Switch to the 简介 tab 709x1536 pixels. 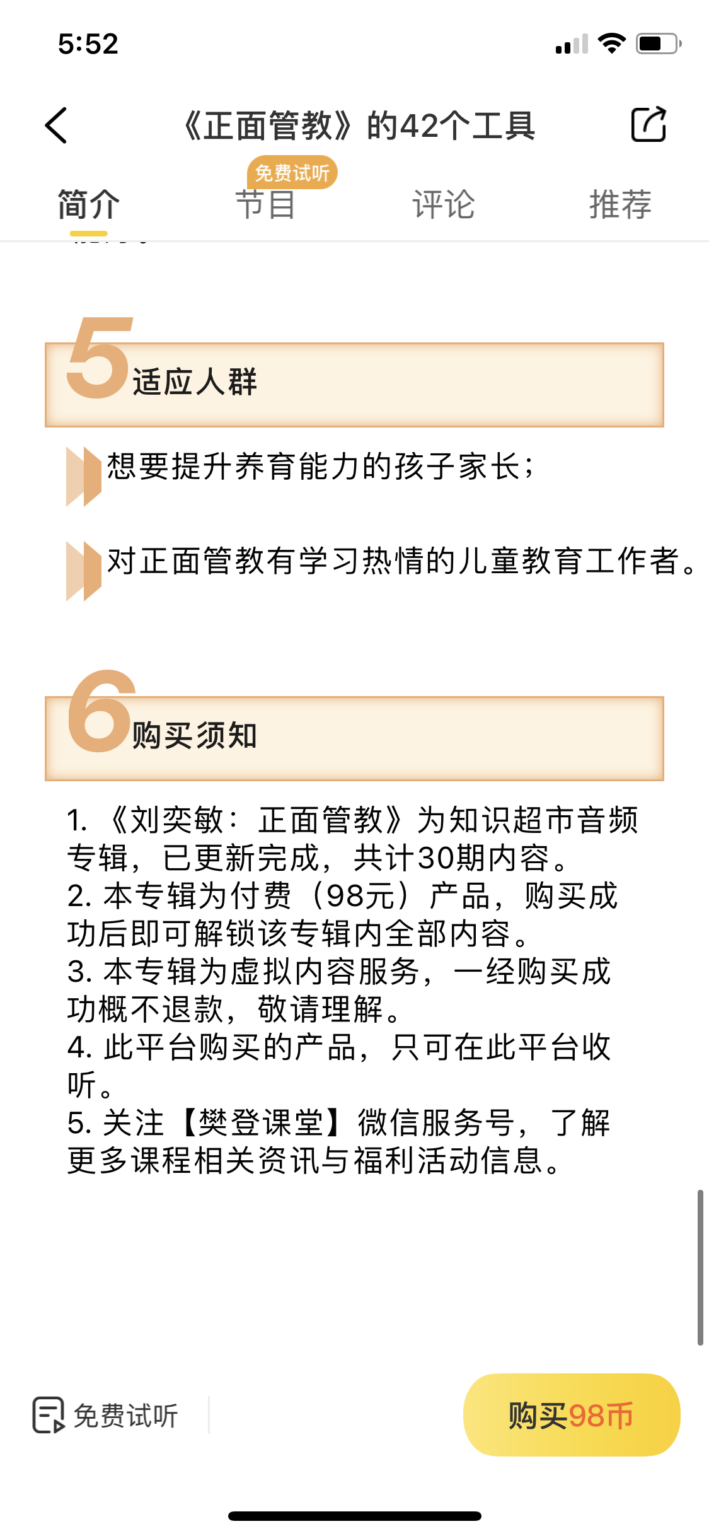pyautogui.click(x=88, y=204)
